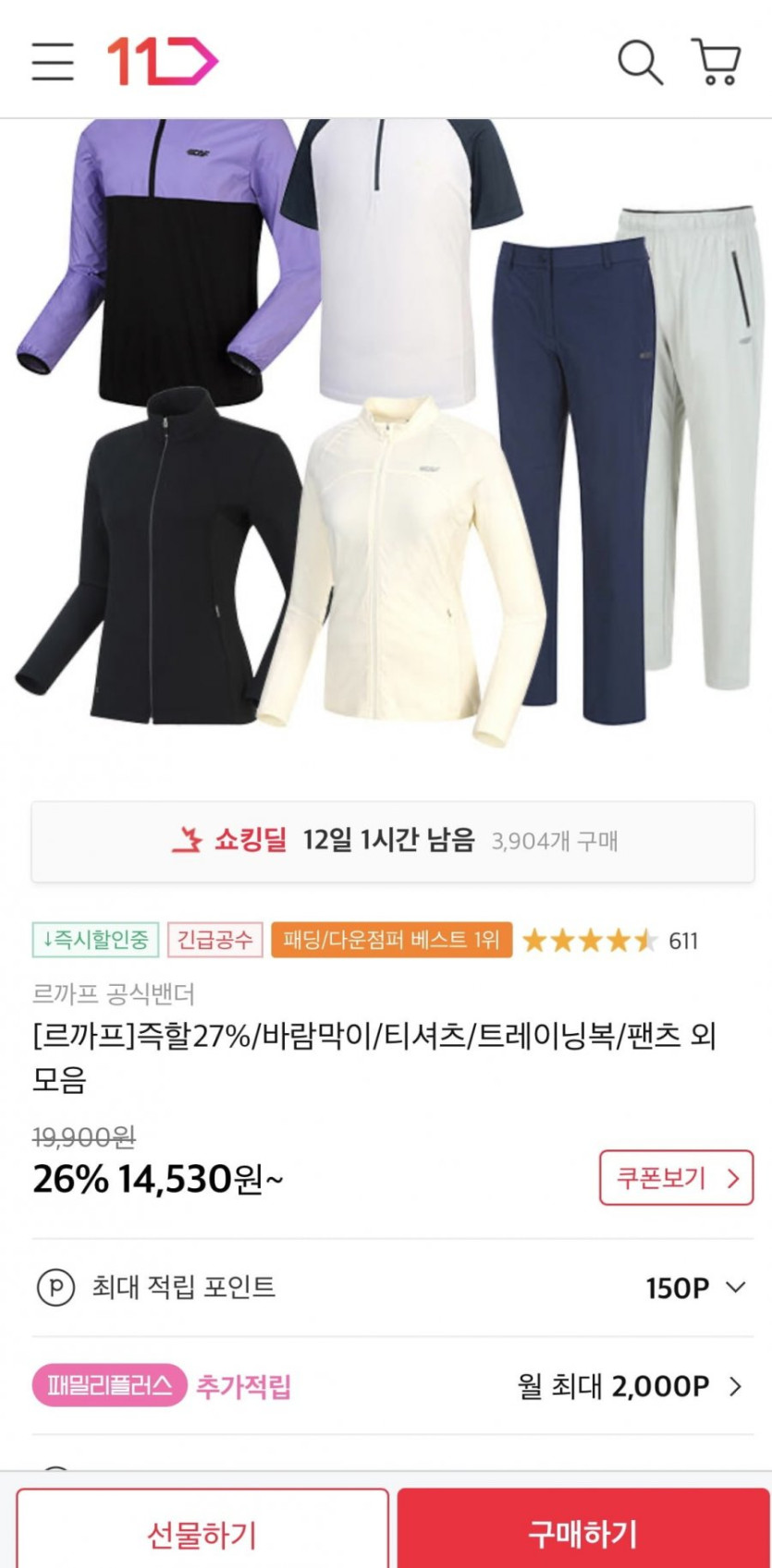This screenshot has width=772, height=1568.
Task: Open 패밀리플러스 추가적립 row
Action: coord(393,1386)
